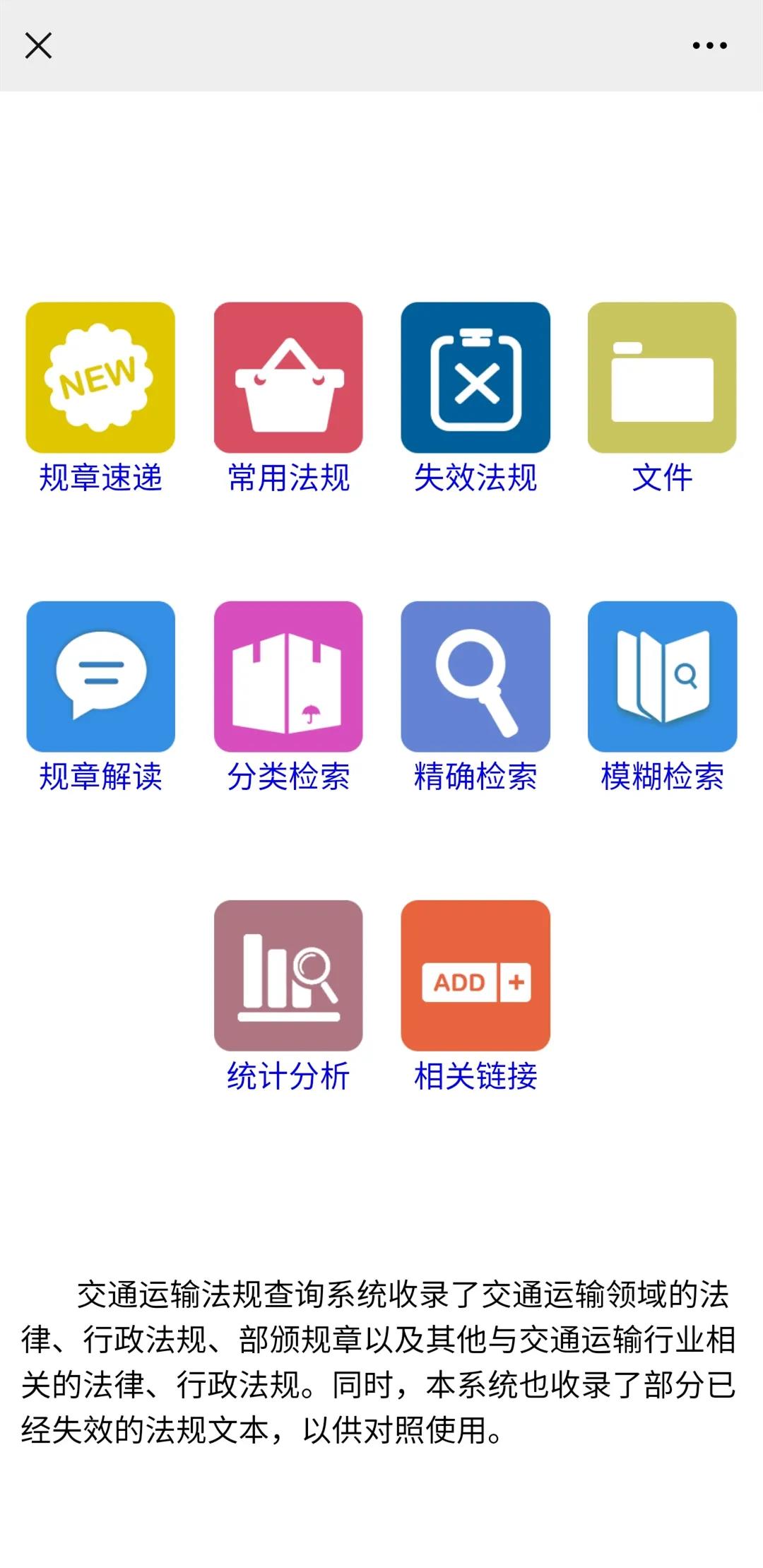Open 规章速递 new regulations
763x1568 pixels.
[100, 378]
